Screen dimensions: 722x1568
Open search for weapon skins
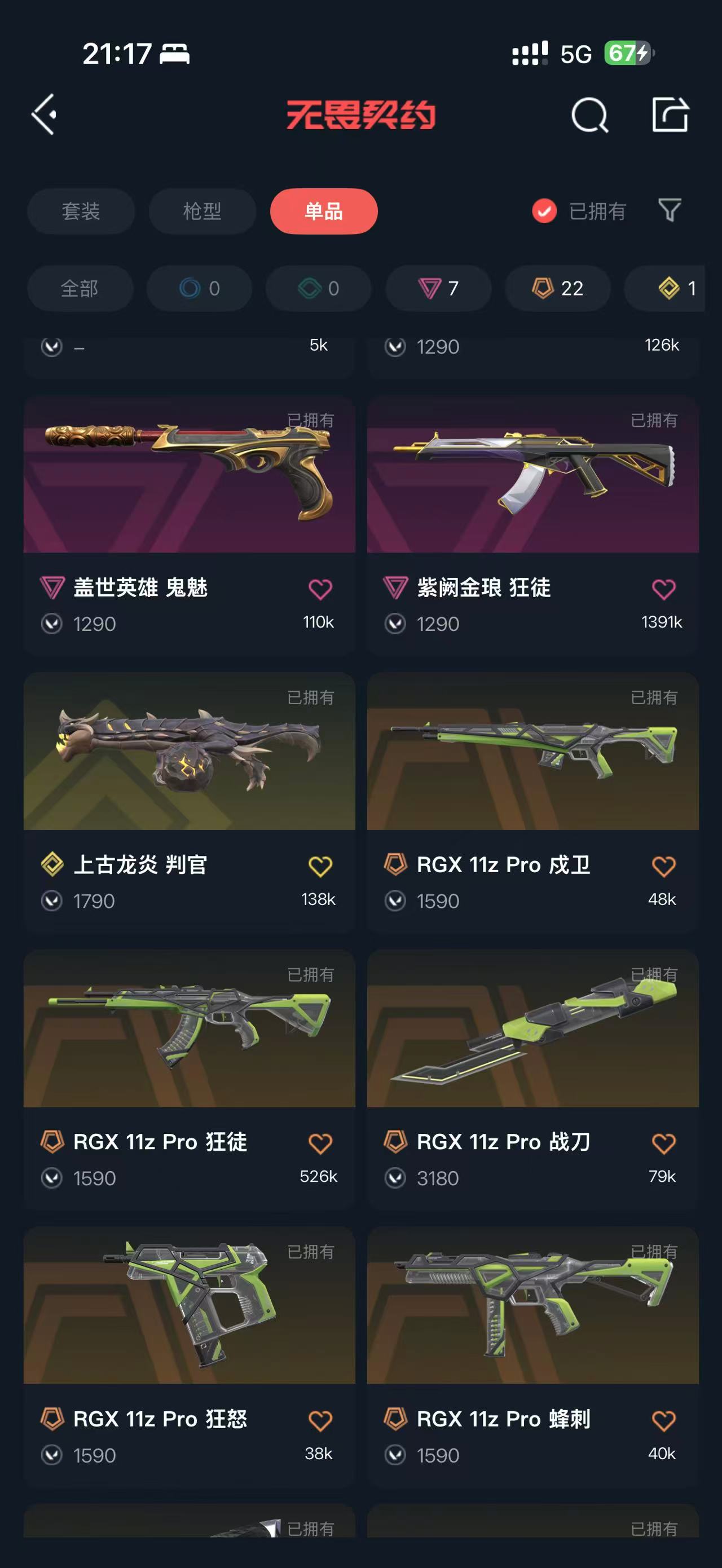click(x=589, y=115)
